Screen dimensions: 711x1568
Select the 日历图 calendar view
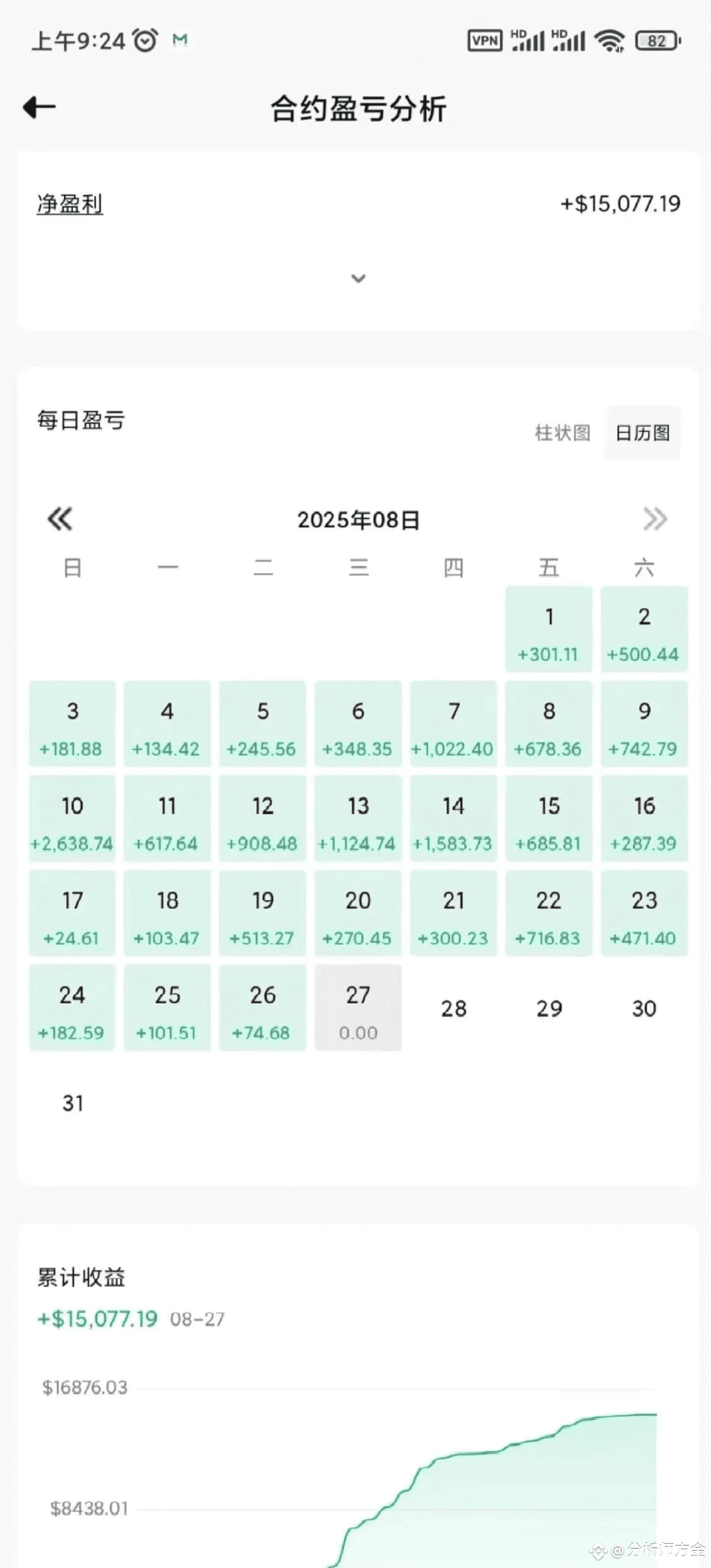[x=643, y=433]
